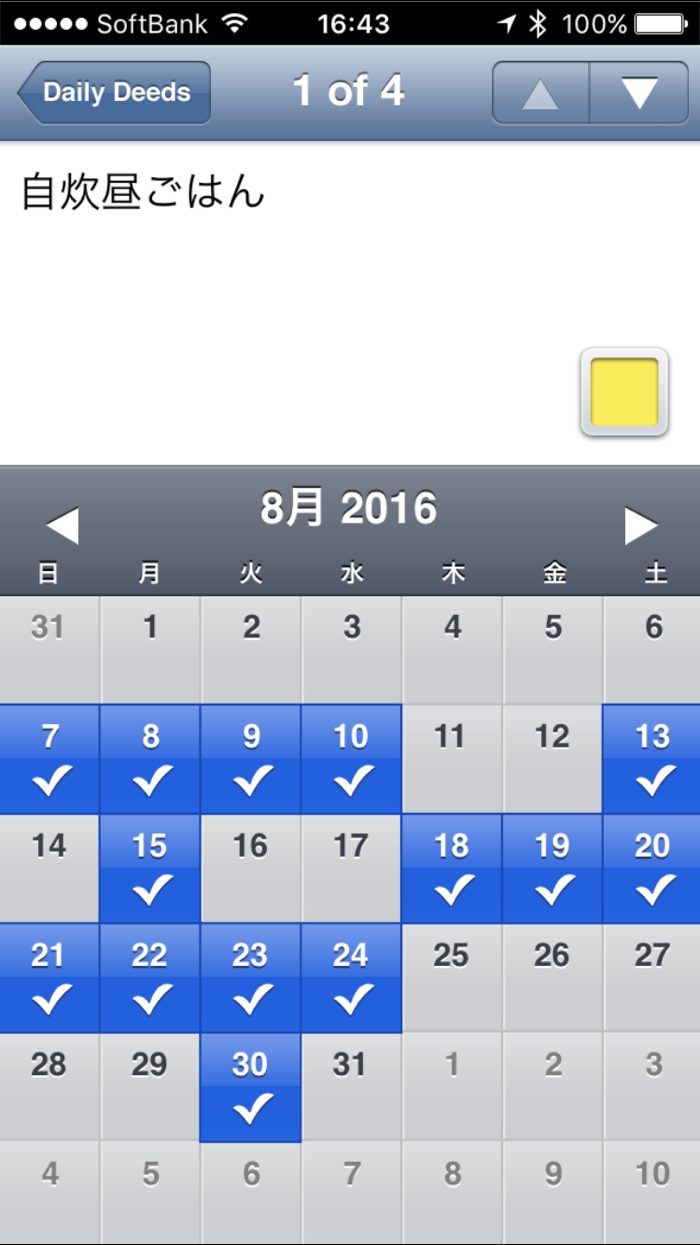Mark August 31 as done
Screen dimensions: 700x1245
pos(351,1087)
